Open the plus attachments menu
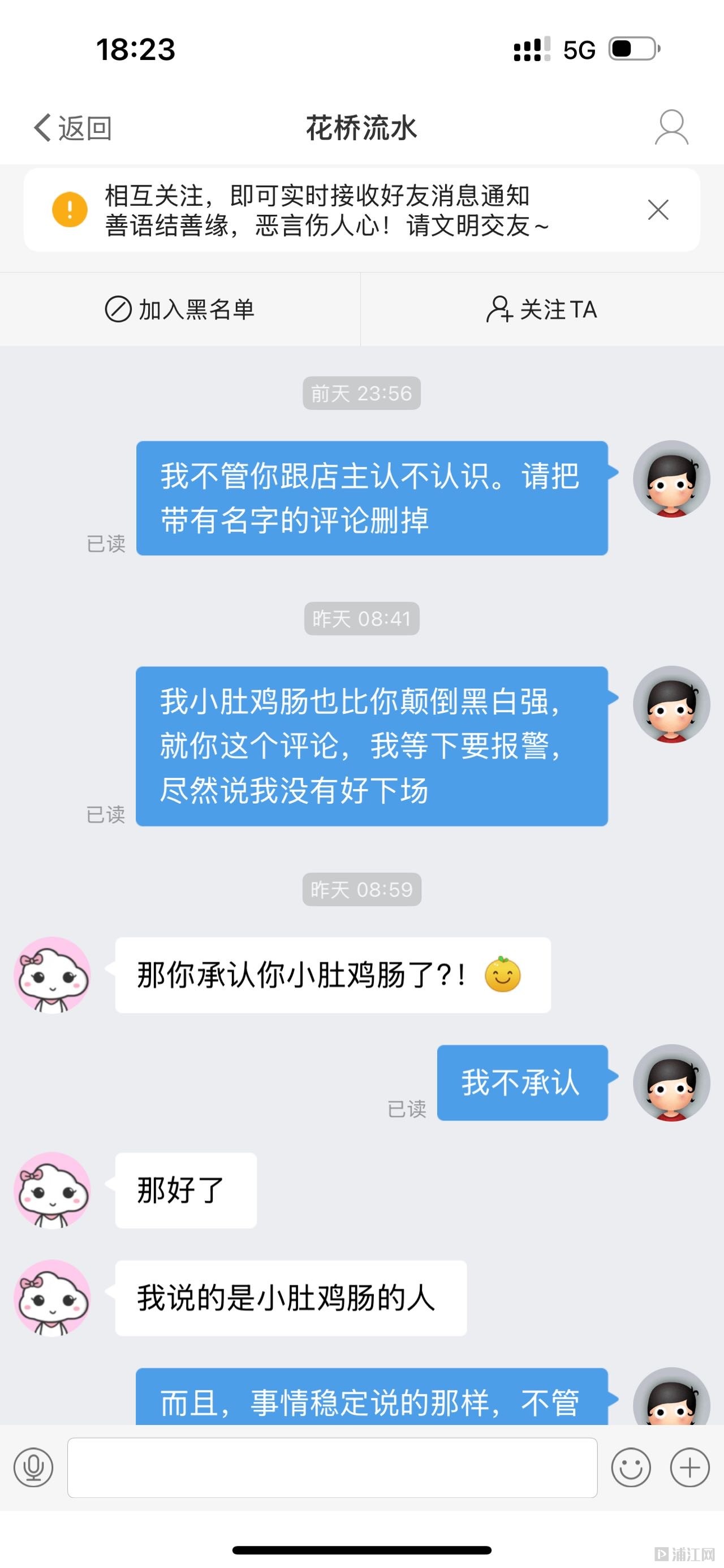Screen dimensions: 724x1568 coord(689,1467)
